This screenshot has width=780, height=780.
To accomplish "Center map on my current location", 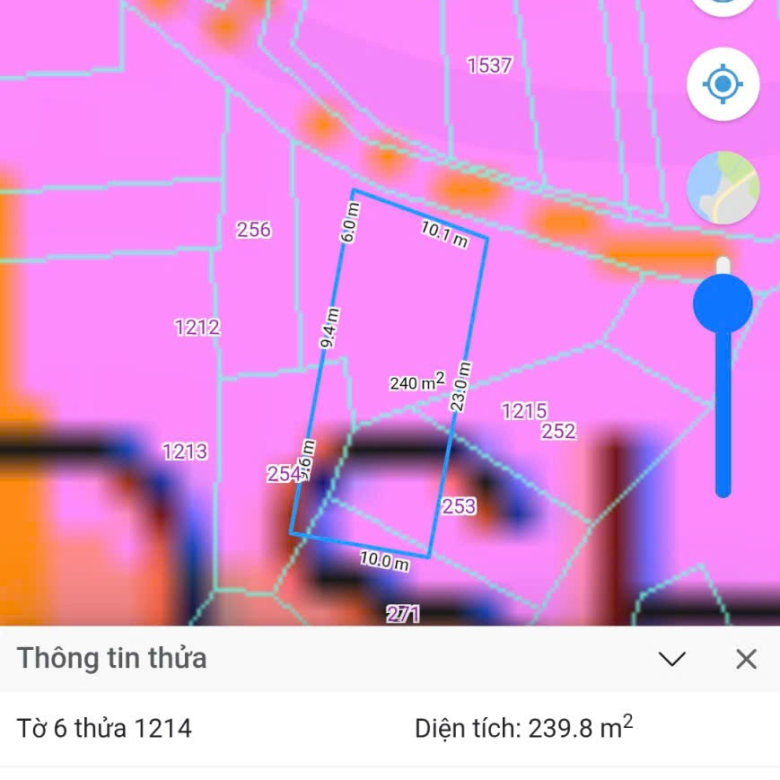I will (x=722, y=84).
